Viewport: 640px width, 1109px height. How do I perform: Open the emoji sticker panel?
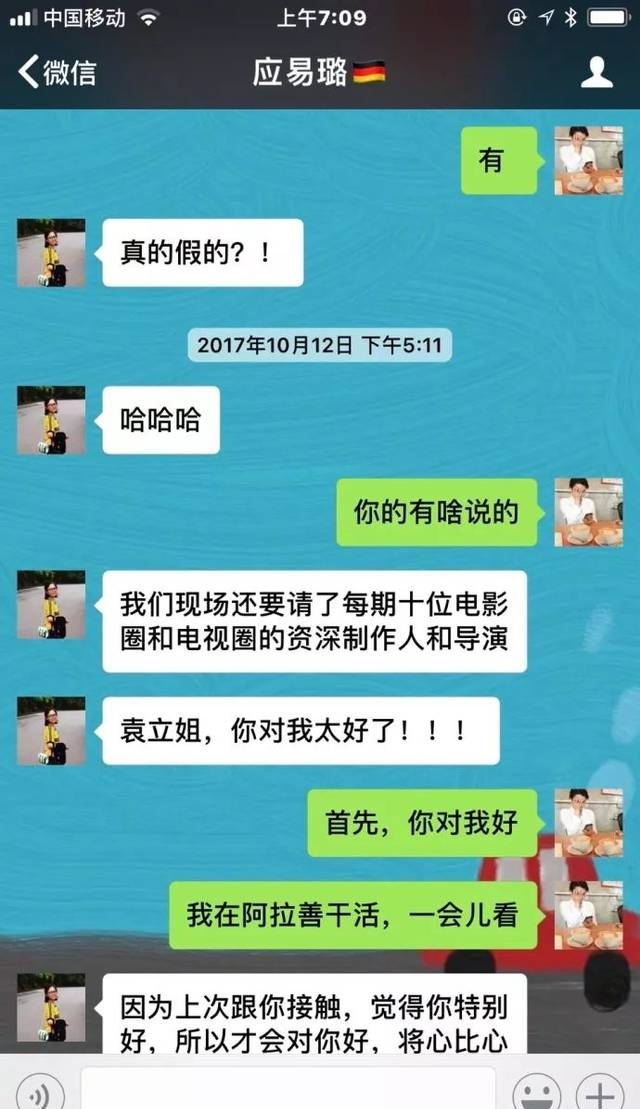[538, 1092]
